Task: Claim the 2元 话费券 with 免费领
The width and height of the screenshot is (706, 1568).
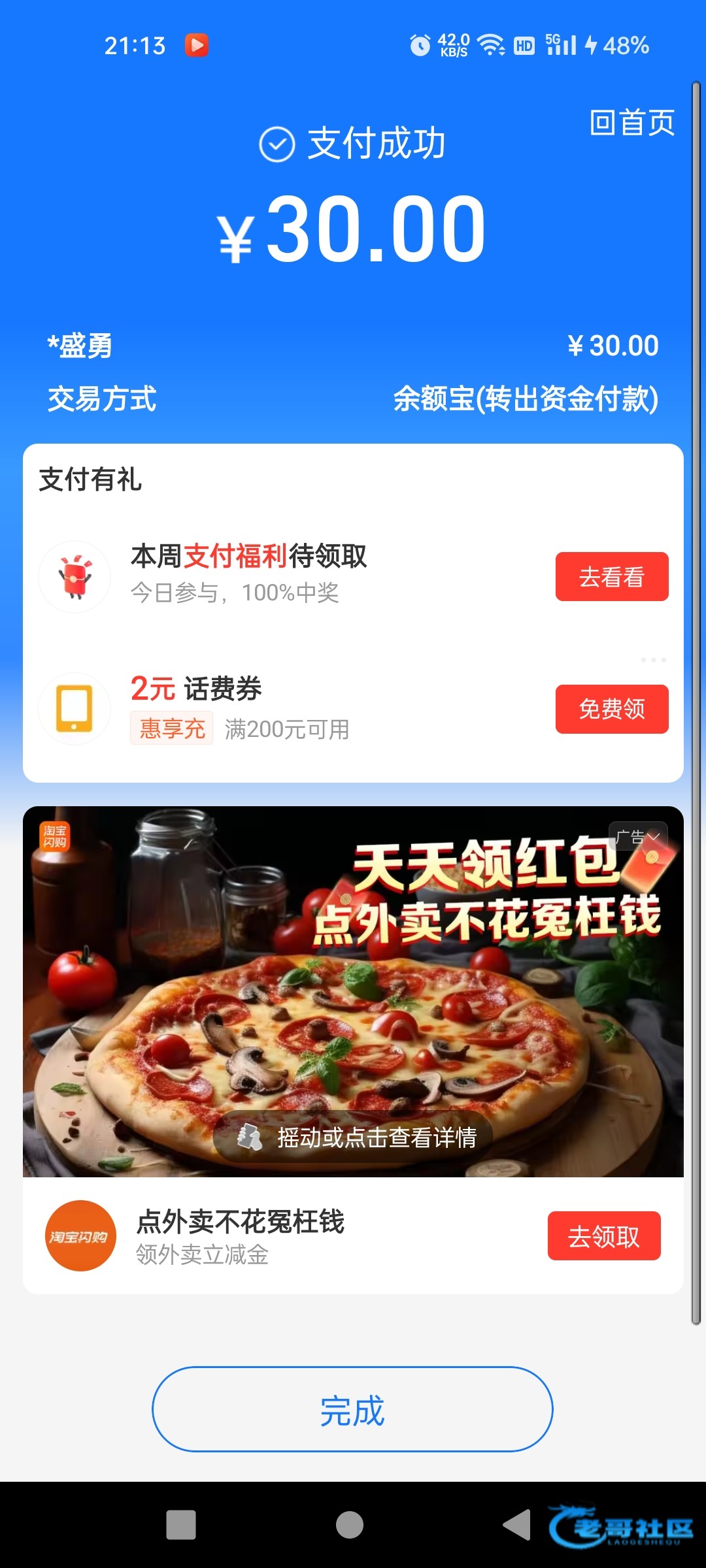Action: [x=612, y=709]
